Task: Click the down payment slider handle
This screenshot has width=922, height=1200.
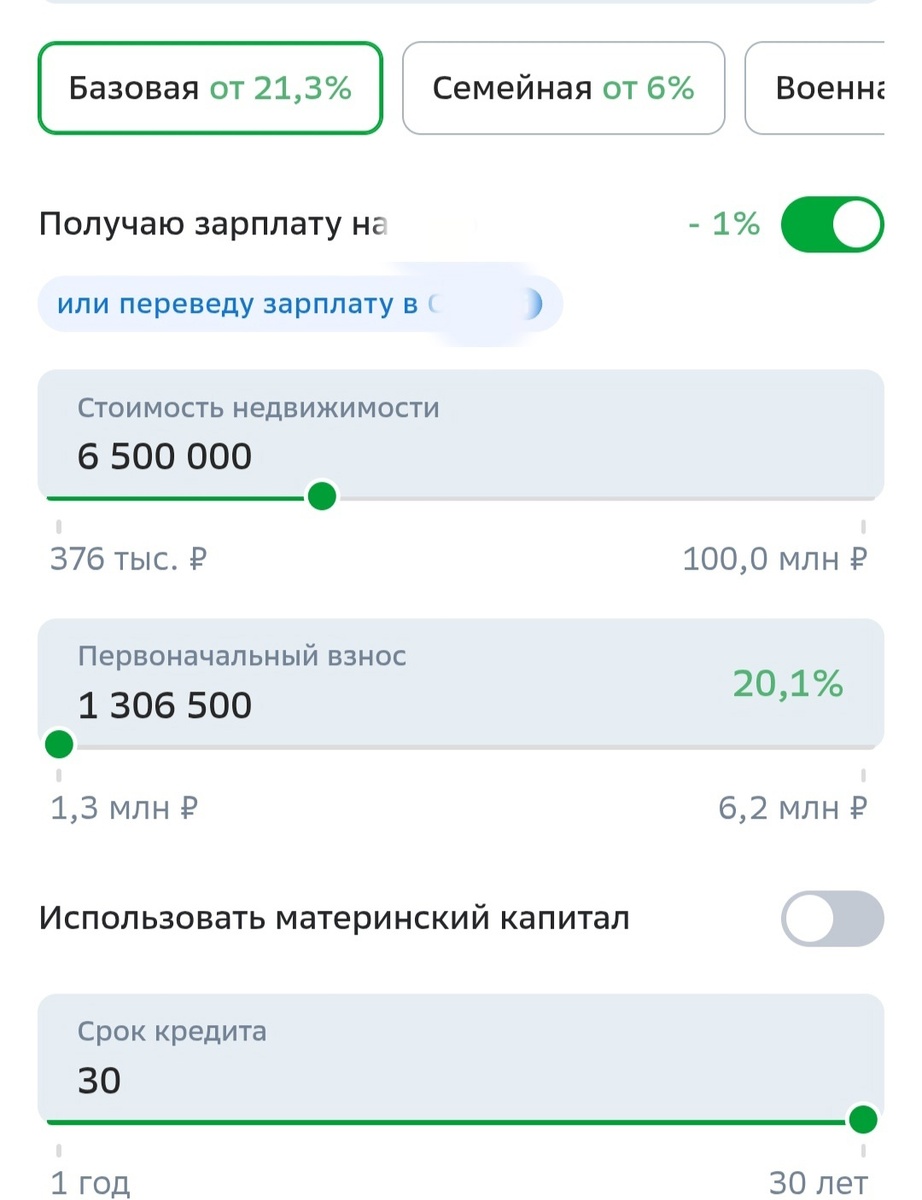Action: click(x=59, y=744)
